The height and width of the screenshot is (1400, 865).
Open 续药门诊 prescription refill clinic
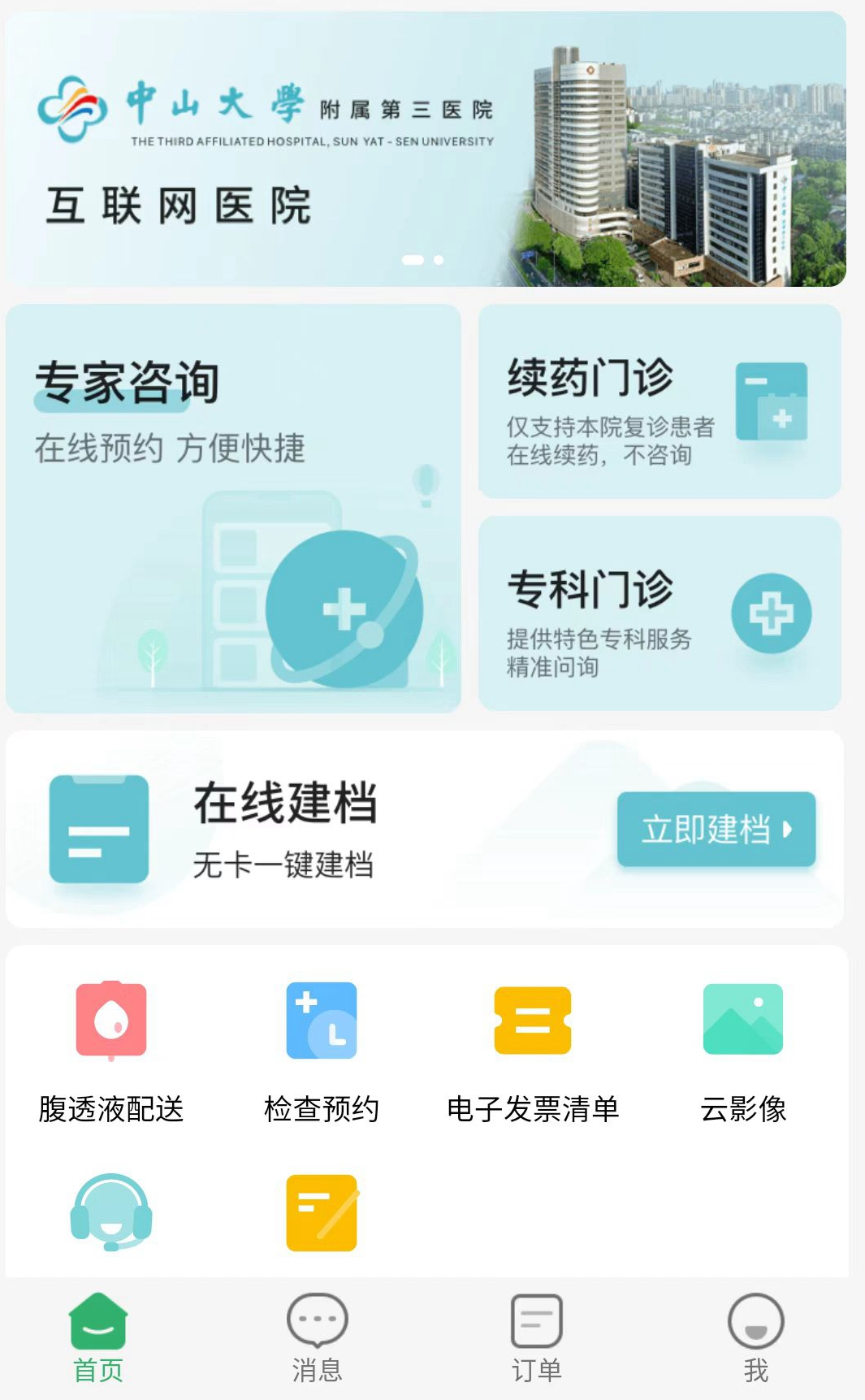point(659,401)
